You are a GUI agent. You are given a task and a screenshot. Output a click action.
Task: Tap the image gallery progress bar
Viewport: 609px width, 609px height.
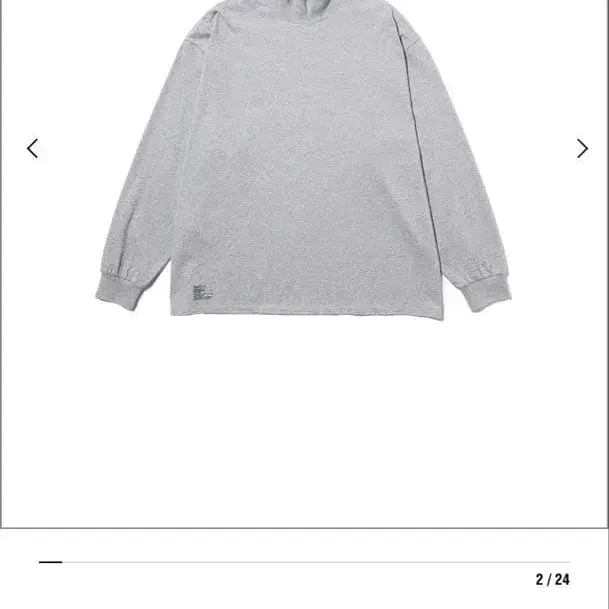tap(304, 562)
